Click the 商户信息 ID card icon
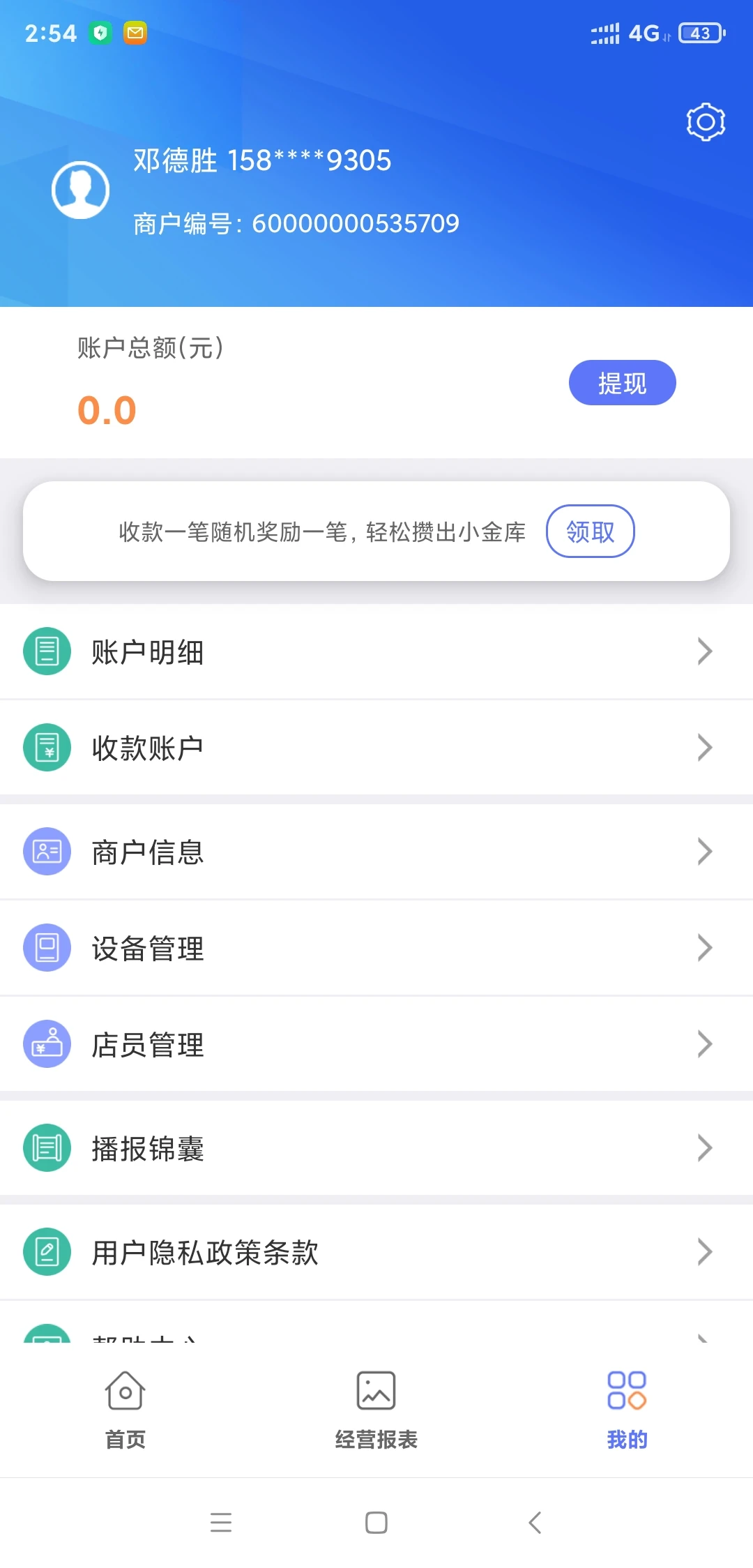Image resolution: width=753 pixels, height=1568 pixels. coord(47,851)
